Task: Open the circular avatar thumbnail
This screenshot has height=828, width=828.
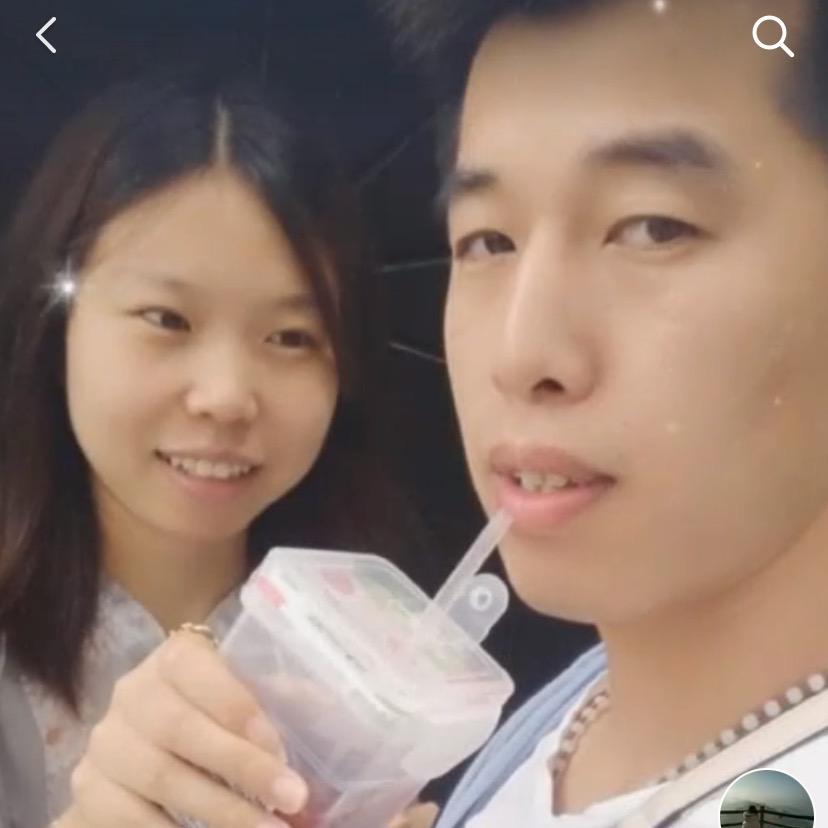Action: [767, 802]
